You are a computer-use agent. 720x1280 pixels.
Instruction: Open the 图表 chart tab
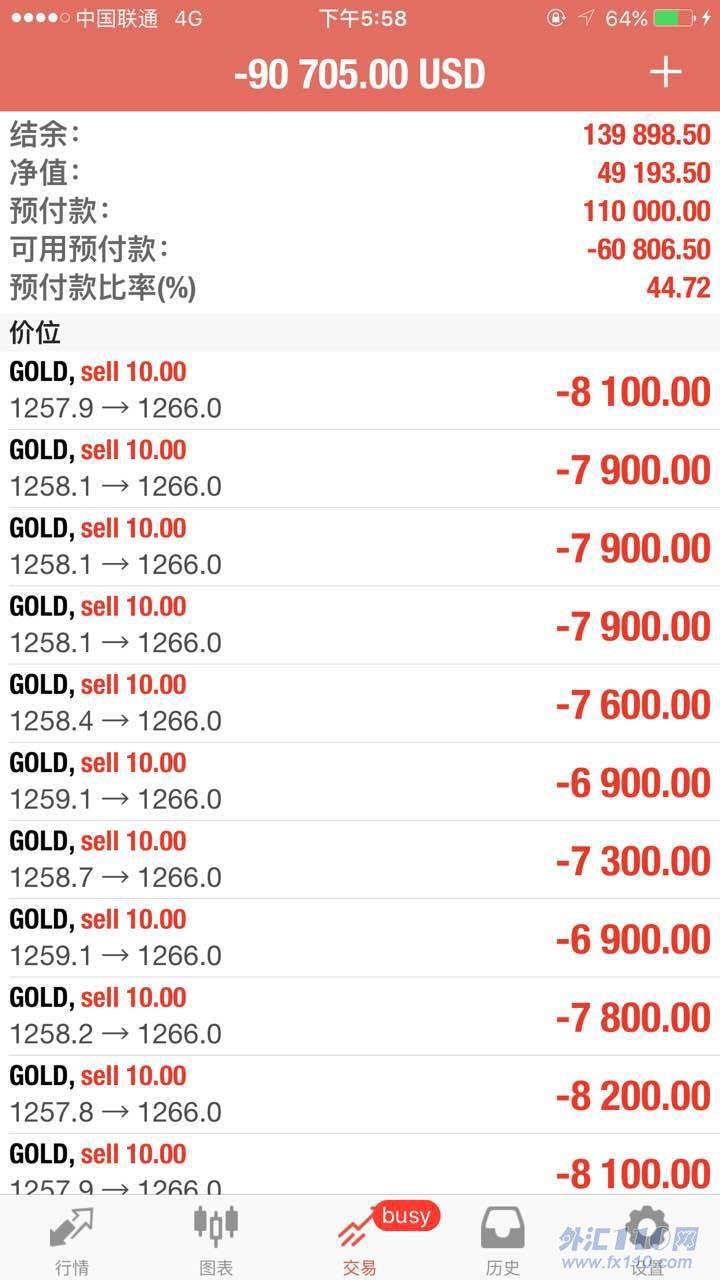[x=216, y=1238]
